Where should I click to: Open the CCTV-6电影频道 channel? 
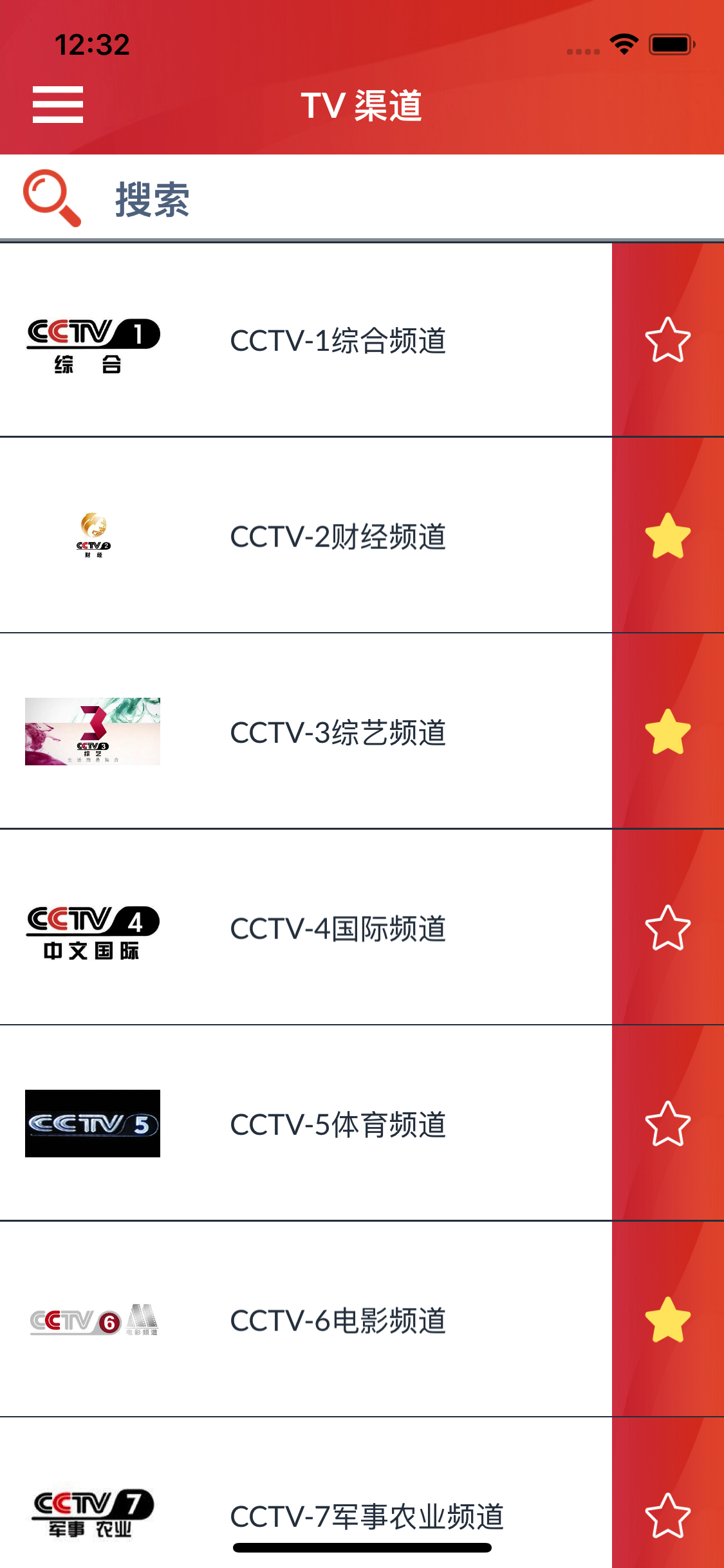coord(306,1320)
